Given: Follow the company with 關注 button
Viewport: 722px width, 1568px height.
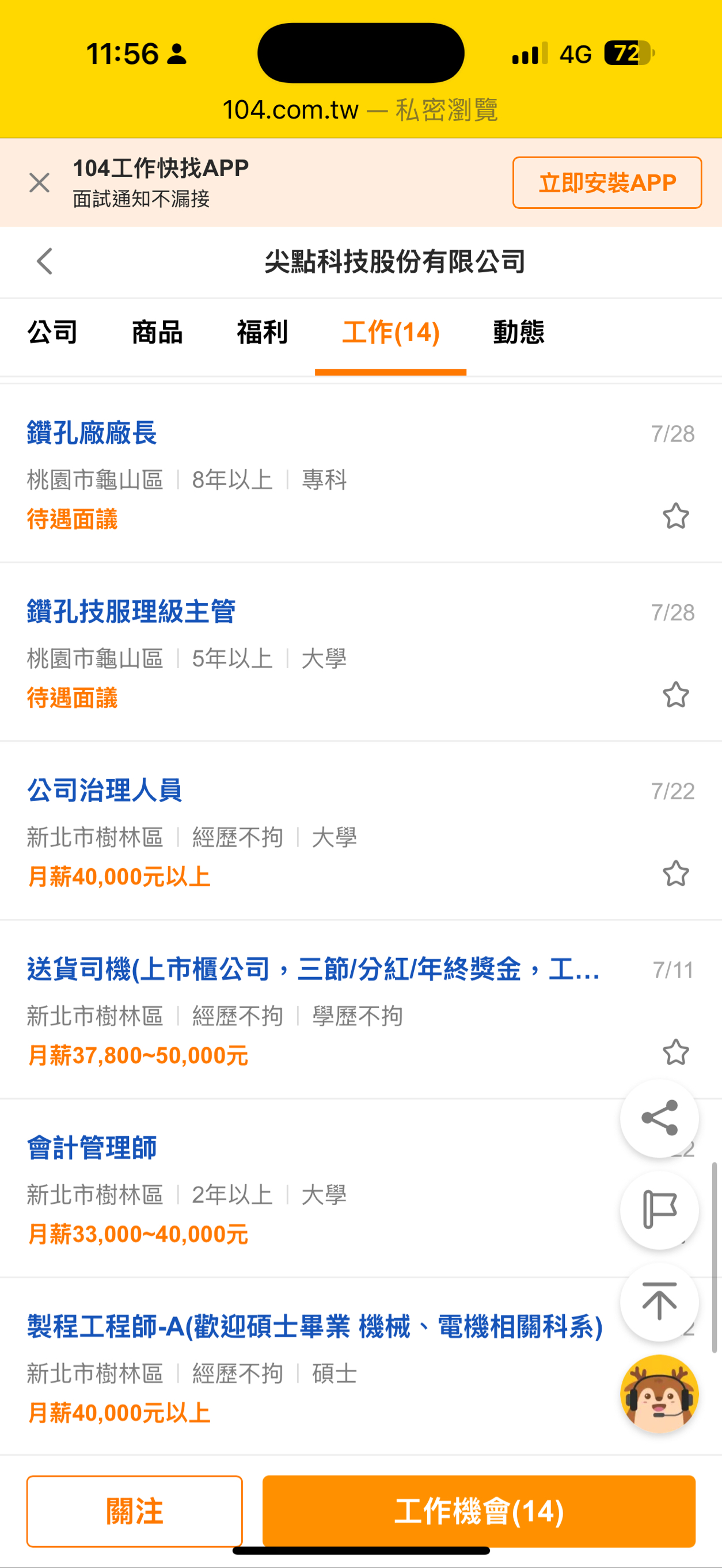Looking at the screenshot, I should (x=134, y=1511).
